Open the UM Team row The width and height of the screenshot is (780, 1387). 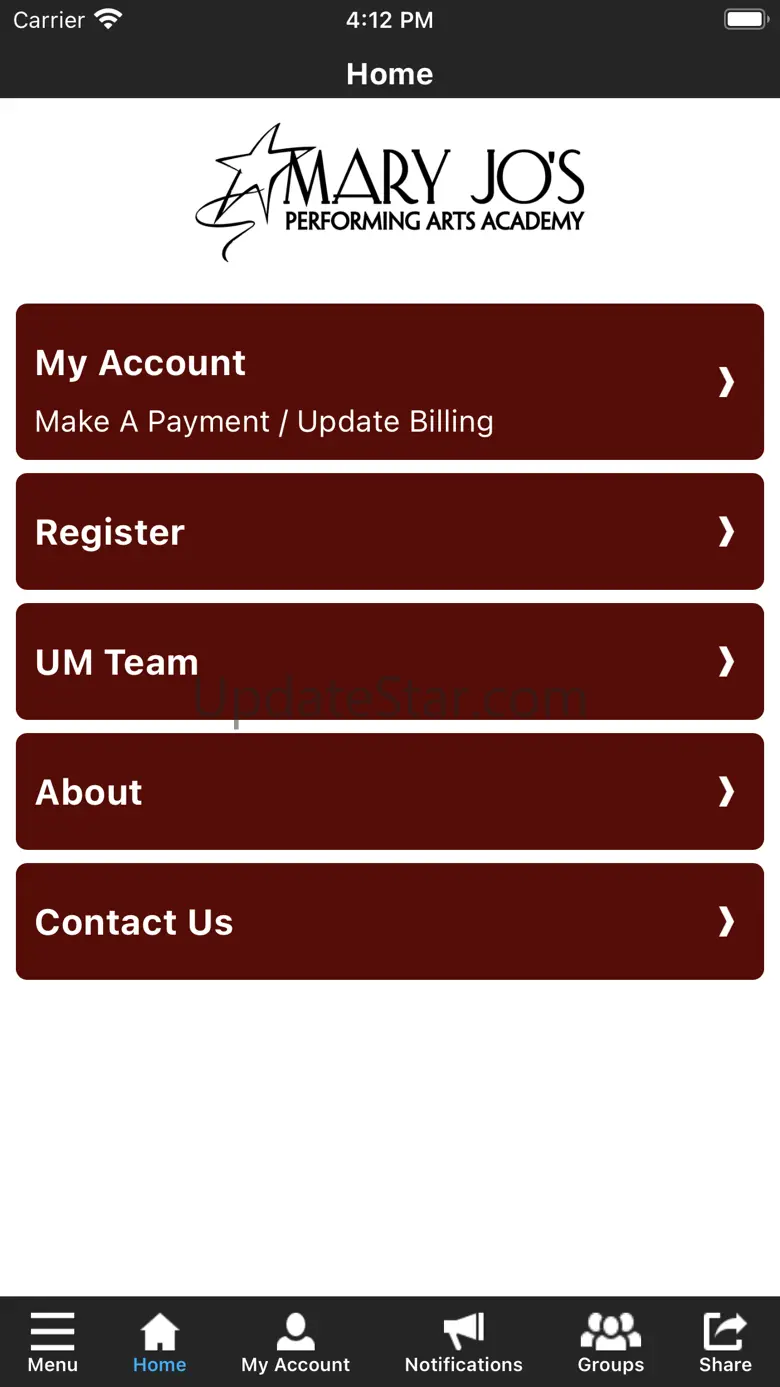390,661
